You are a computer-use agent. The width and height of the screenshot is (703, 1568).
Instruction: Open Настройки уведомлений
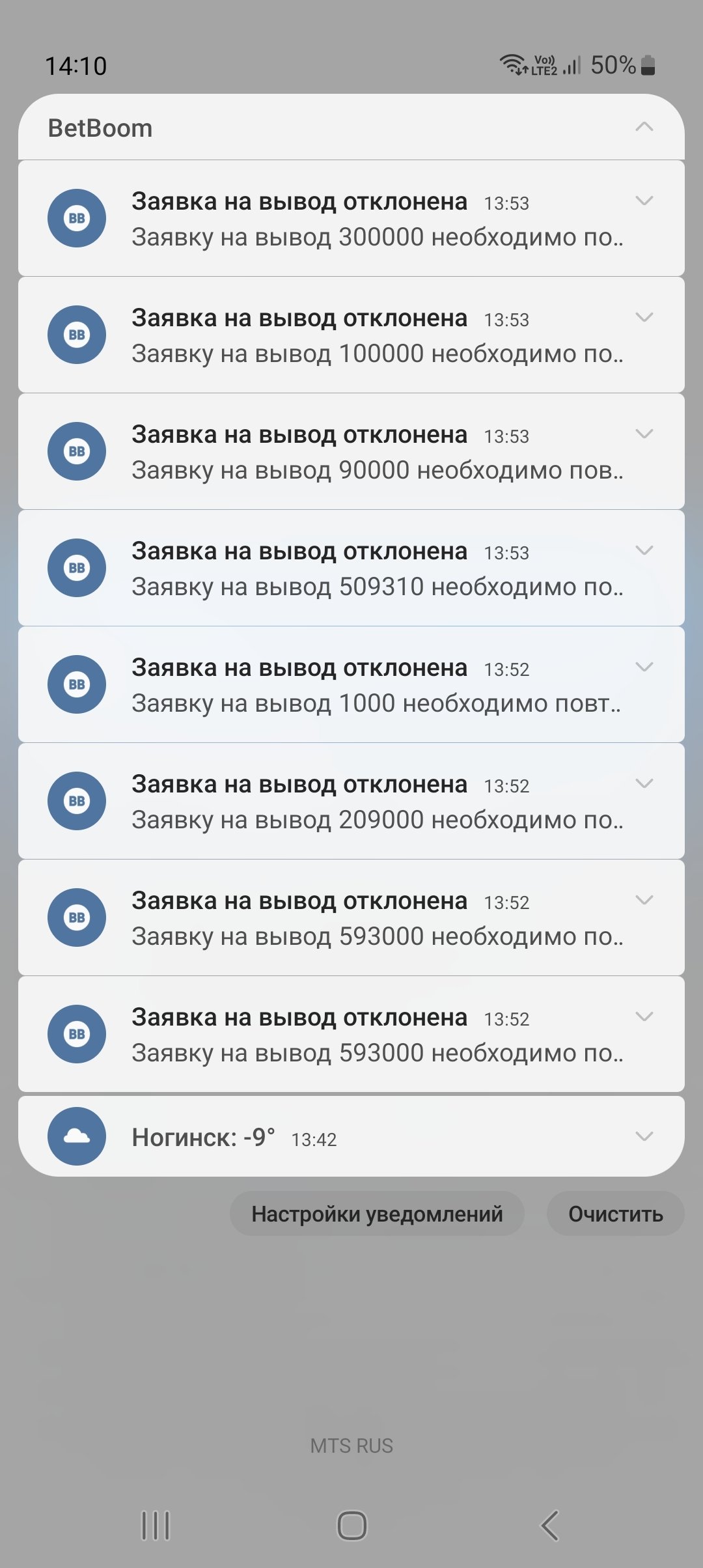pos(377,1214)
